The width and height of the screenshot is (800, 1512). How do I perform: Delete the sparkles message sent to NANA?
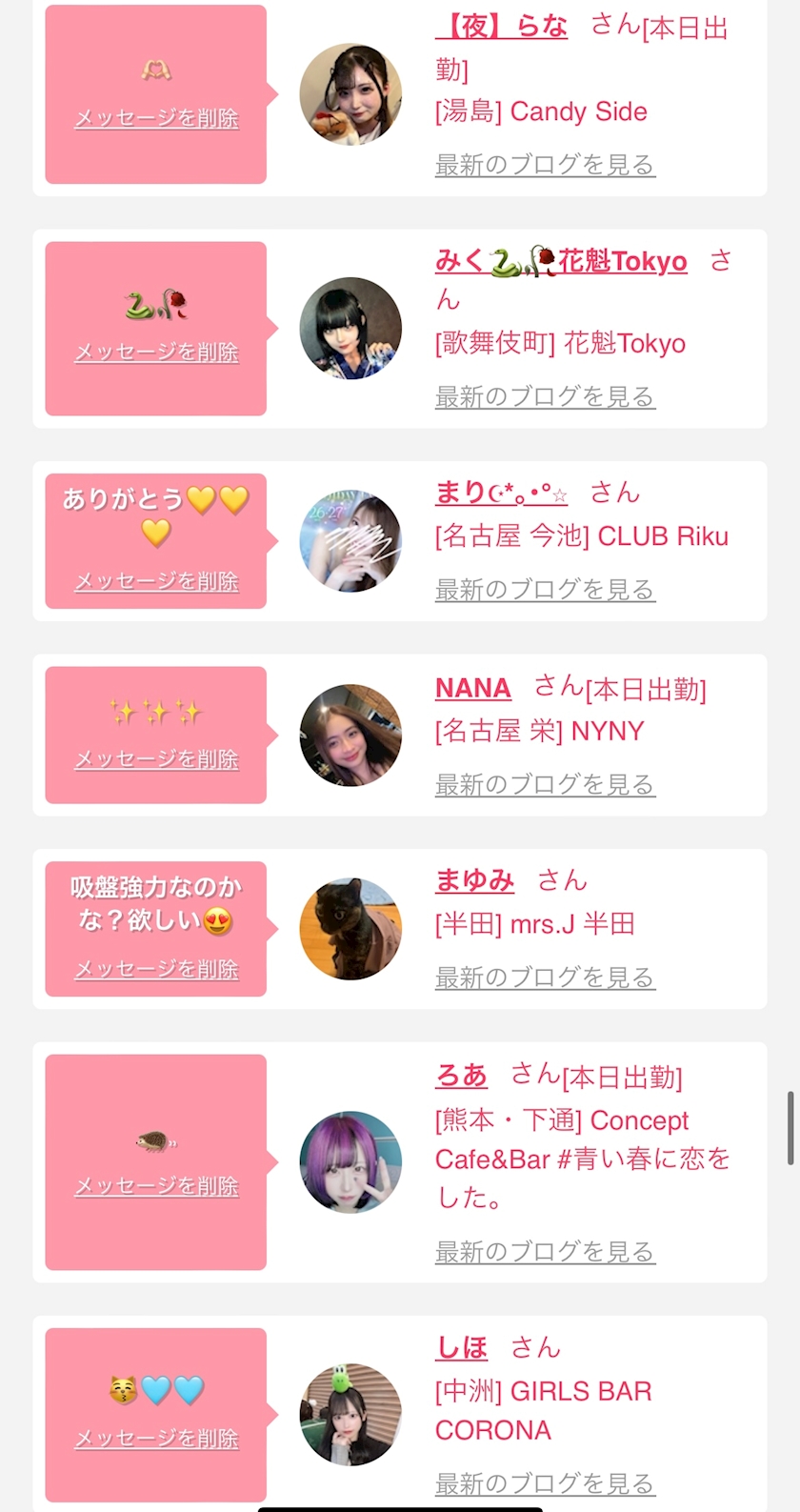[156, 759]
